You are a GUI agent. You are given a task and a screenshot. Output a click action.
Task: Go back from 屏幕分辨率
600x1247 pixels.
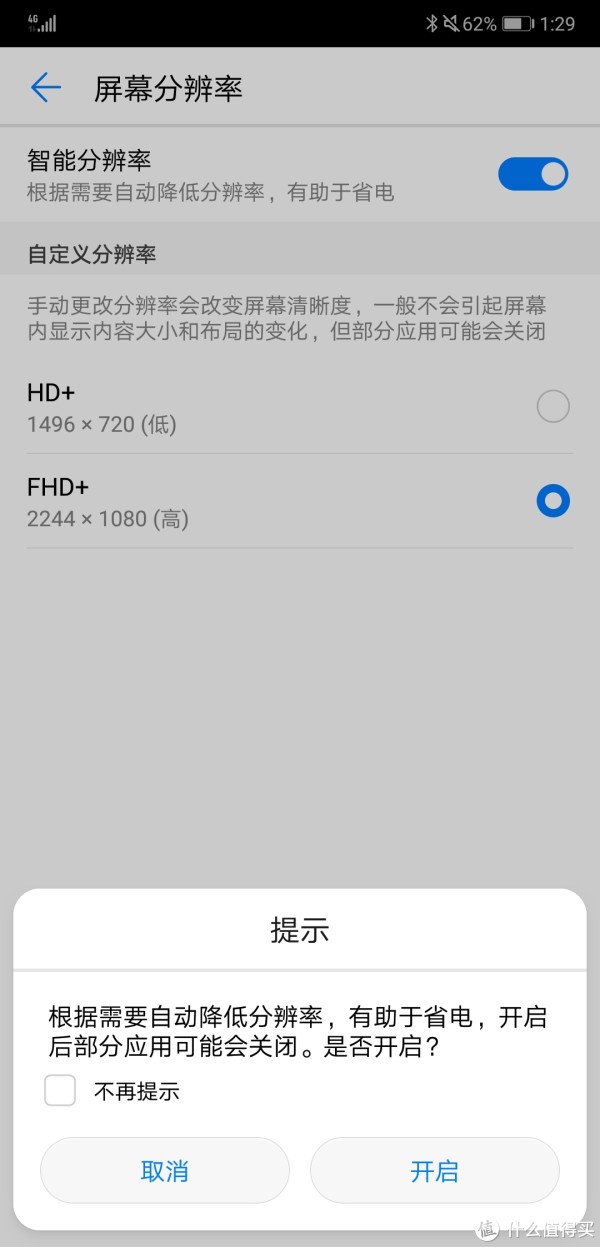point(46,88)
